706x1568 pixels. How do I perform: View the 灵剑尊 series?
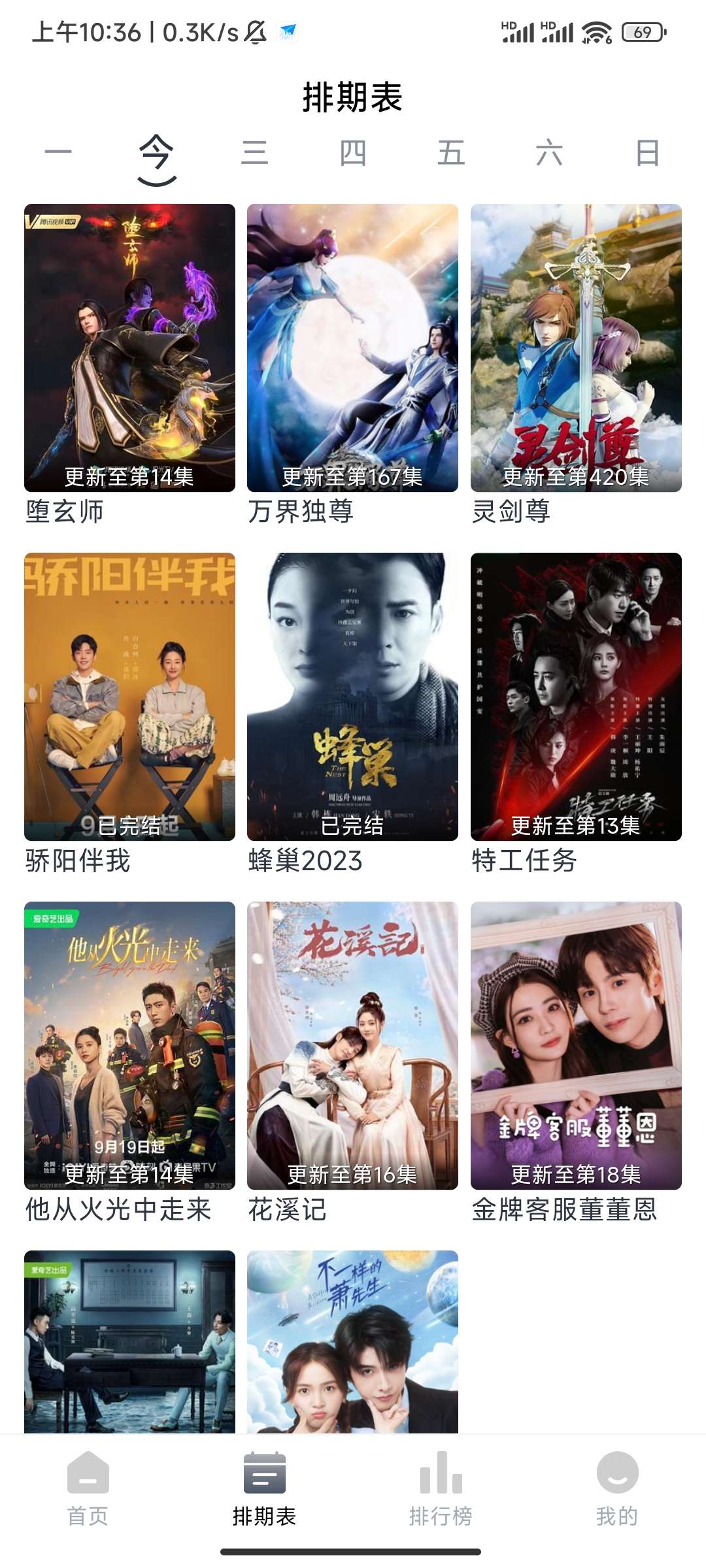576,348
